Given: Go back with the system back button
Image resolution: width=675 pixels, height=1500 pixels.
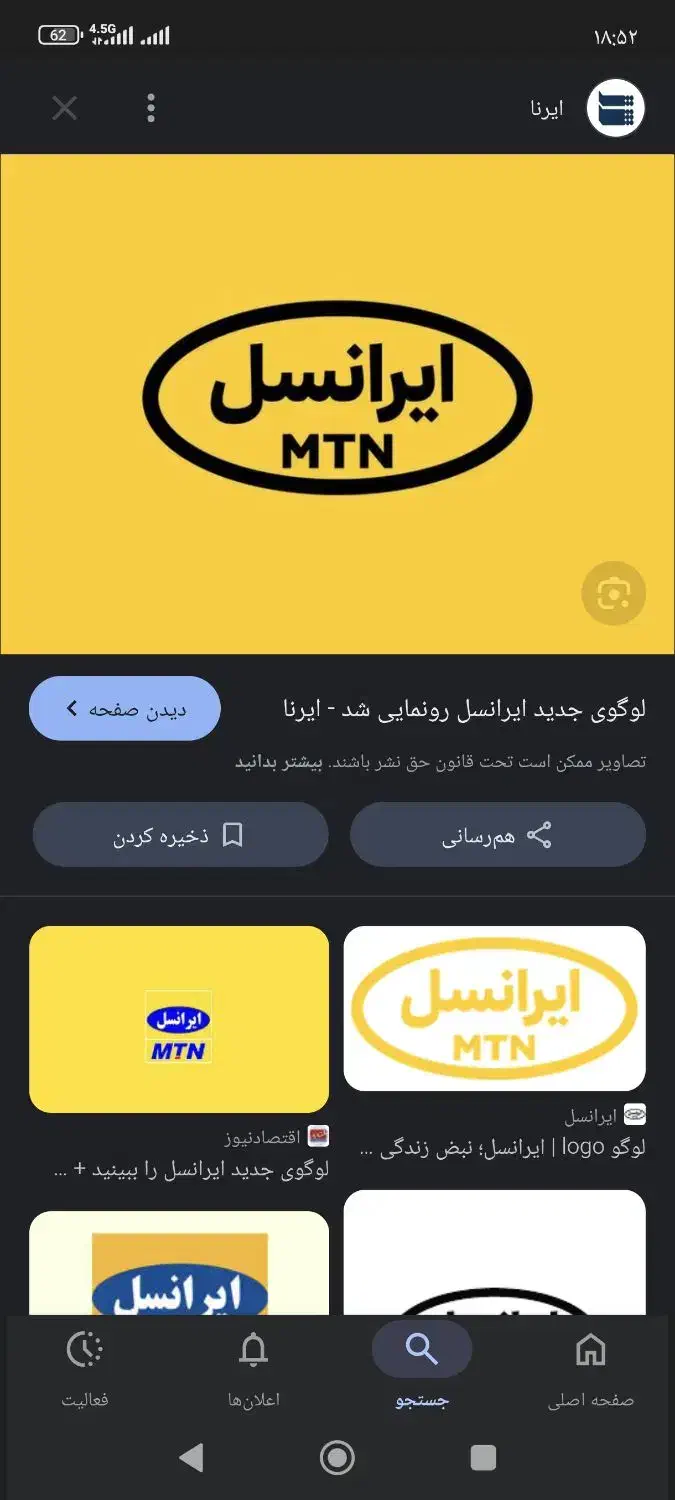Looking at the screenshot, I should click(191, 1458).
